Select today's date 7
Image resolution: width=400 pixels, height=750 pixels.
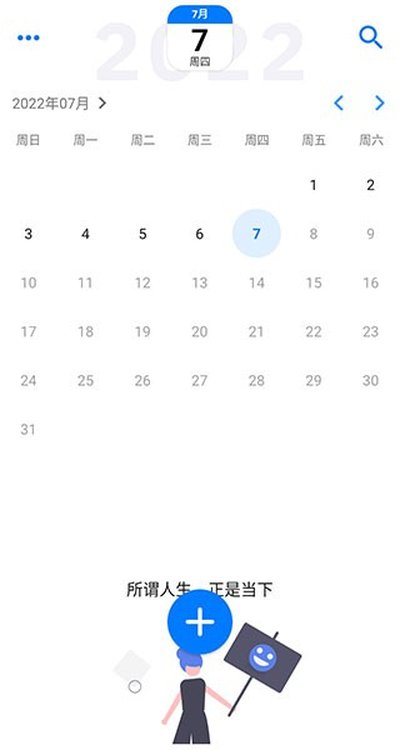(256, 233)
